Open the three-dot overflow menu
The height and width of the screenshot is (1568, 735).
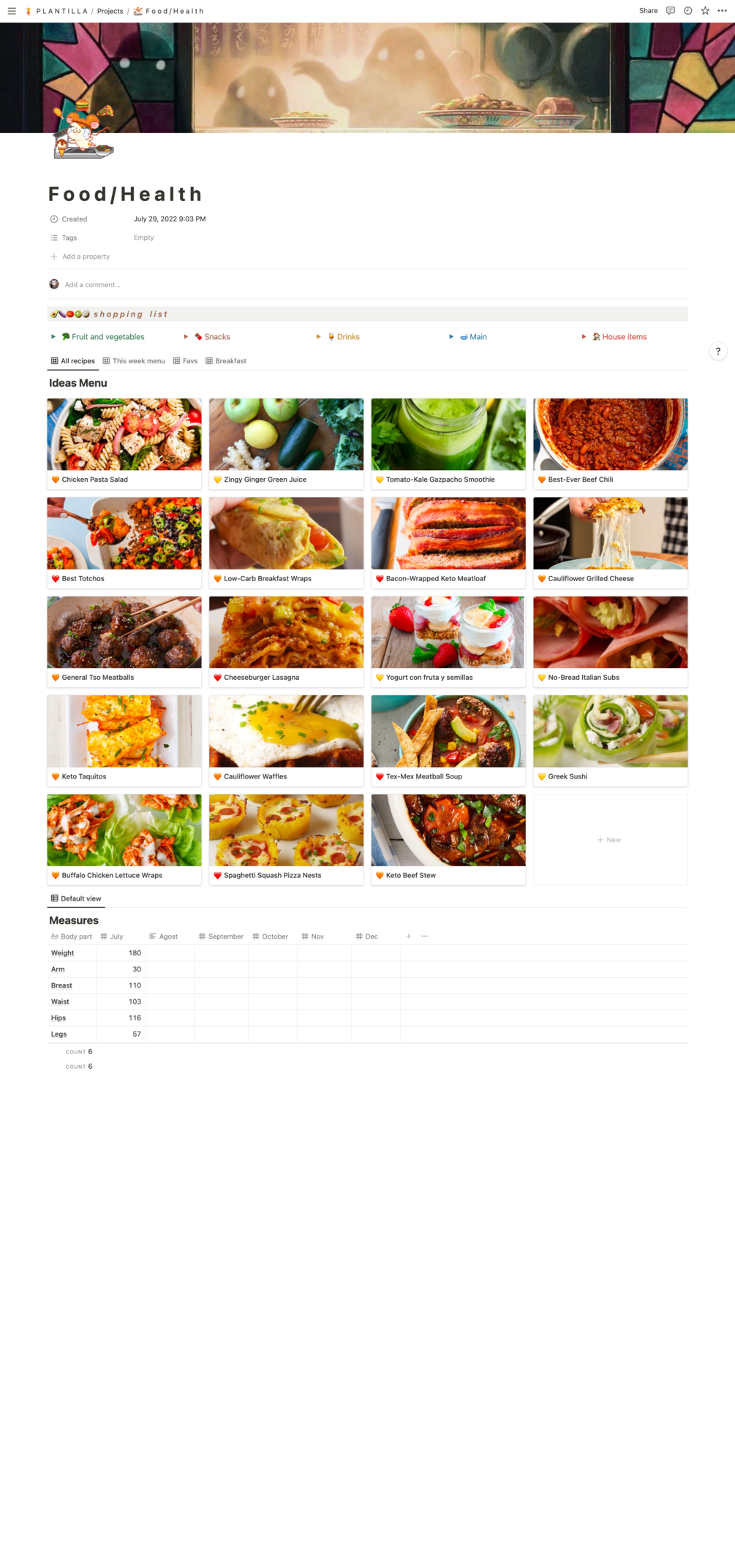point(723,11)
